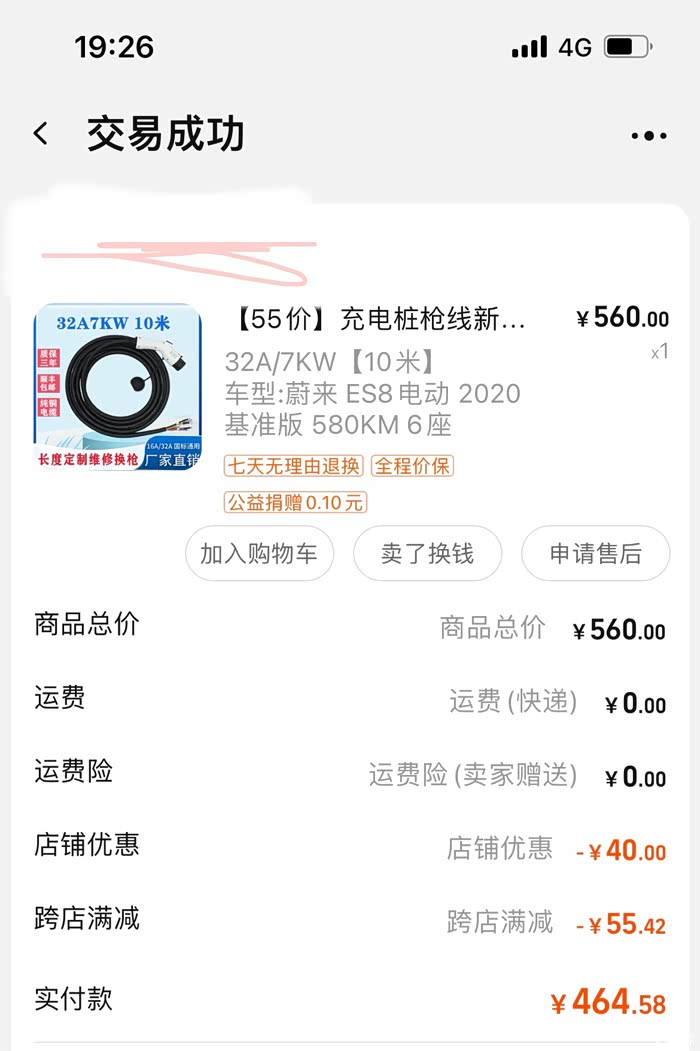Open the charging cable product image
Screen dimensions: 700x1051
click(x=117, y=387)
